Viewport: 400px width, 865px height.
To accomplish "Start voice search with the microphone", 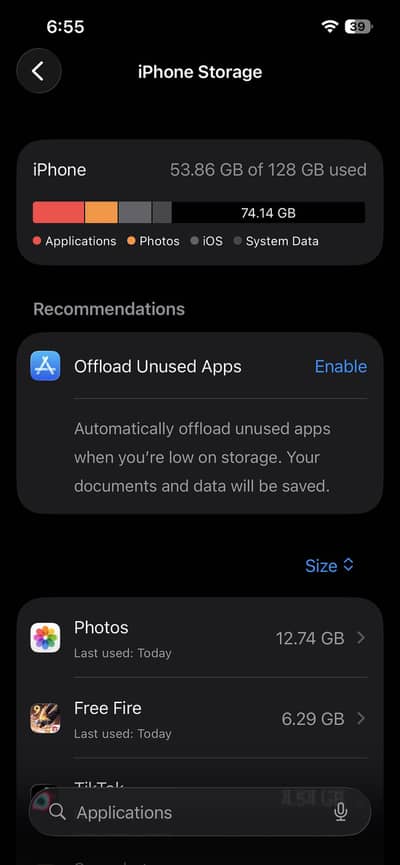I will pyautogui.click(x=341, y=812).
